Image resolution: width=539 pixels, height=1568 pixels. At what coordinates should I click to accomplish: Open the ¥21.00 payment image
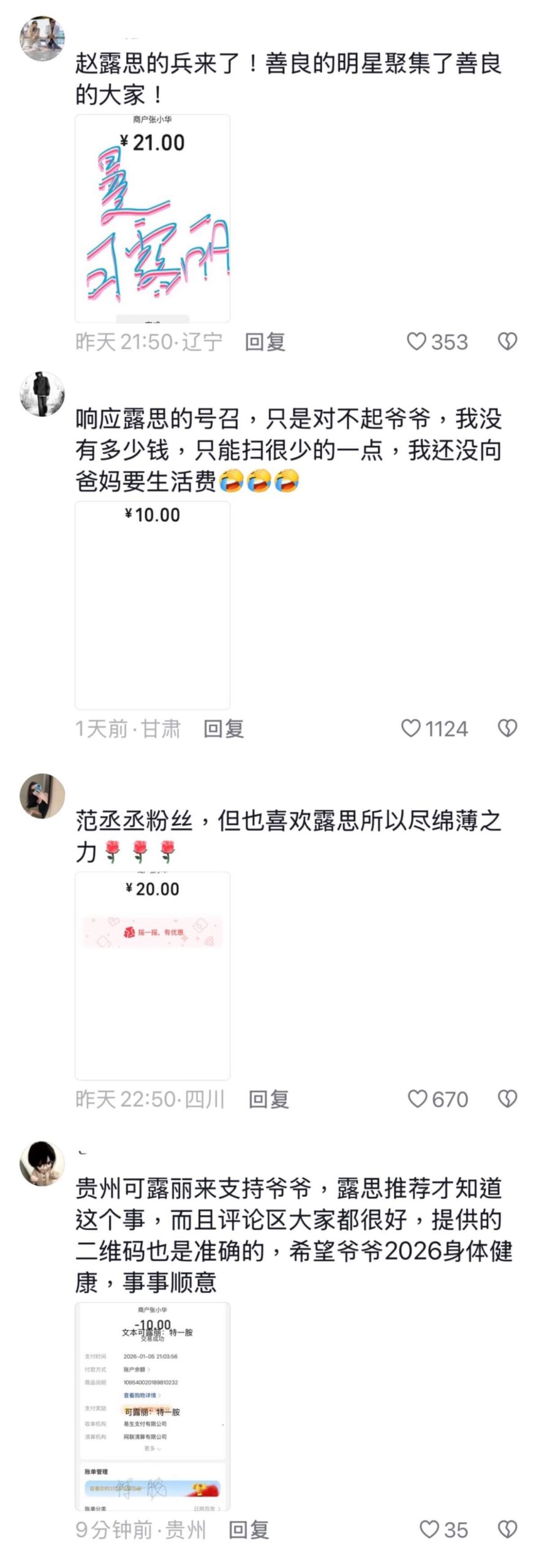153,218
